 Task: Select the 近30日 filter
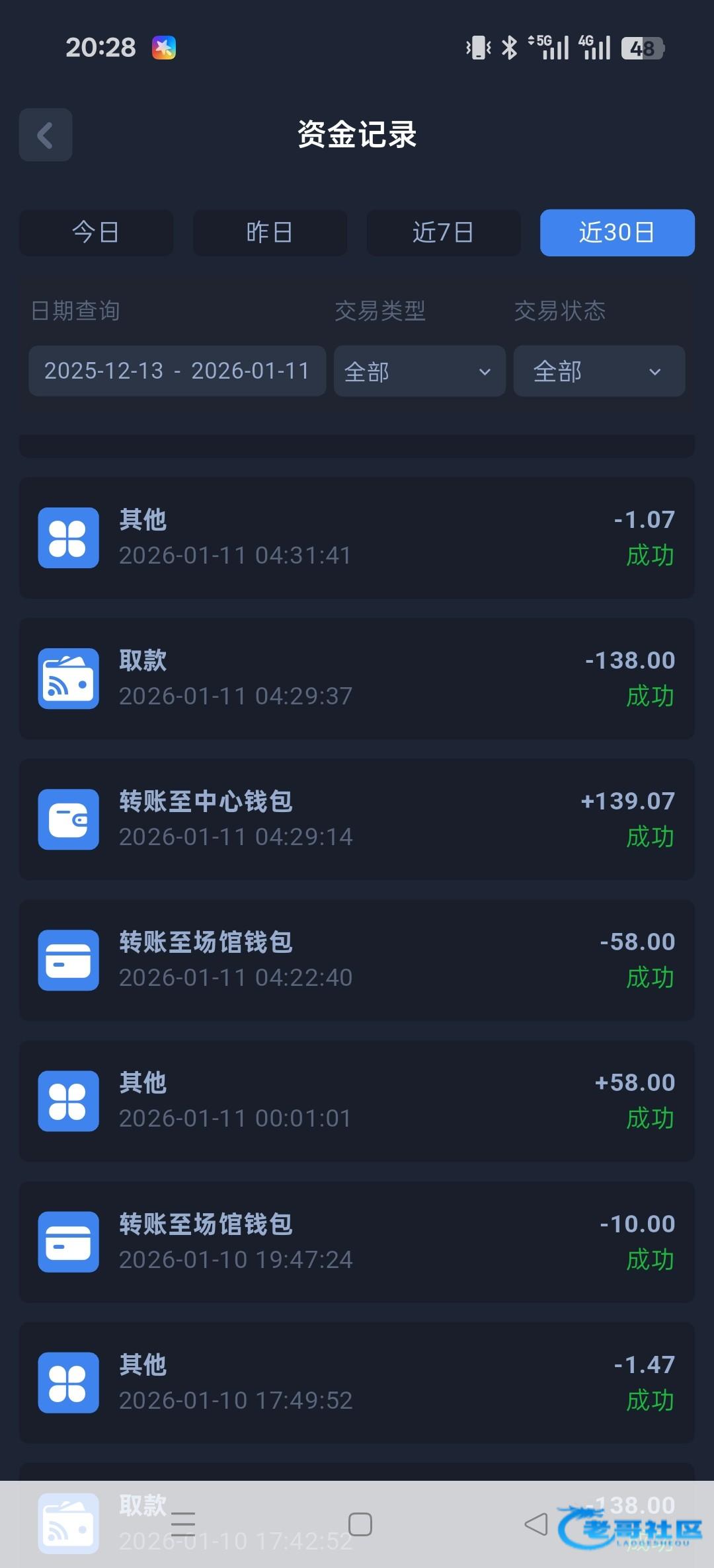pos(617,233)
